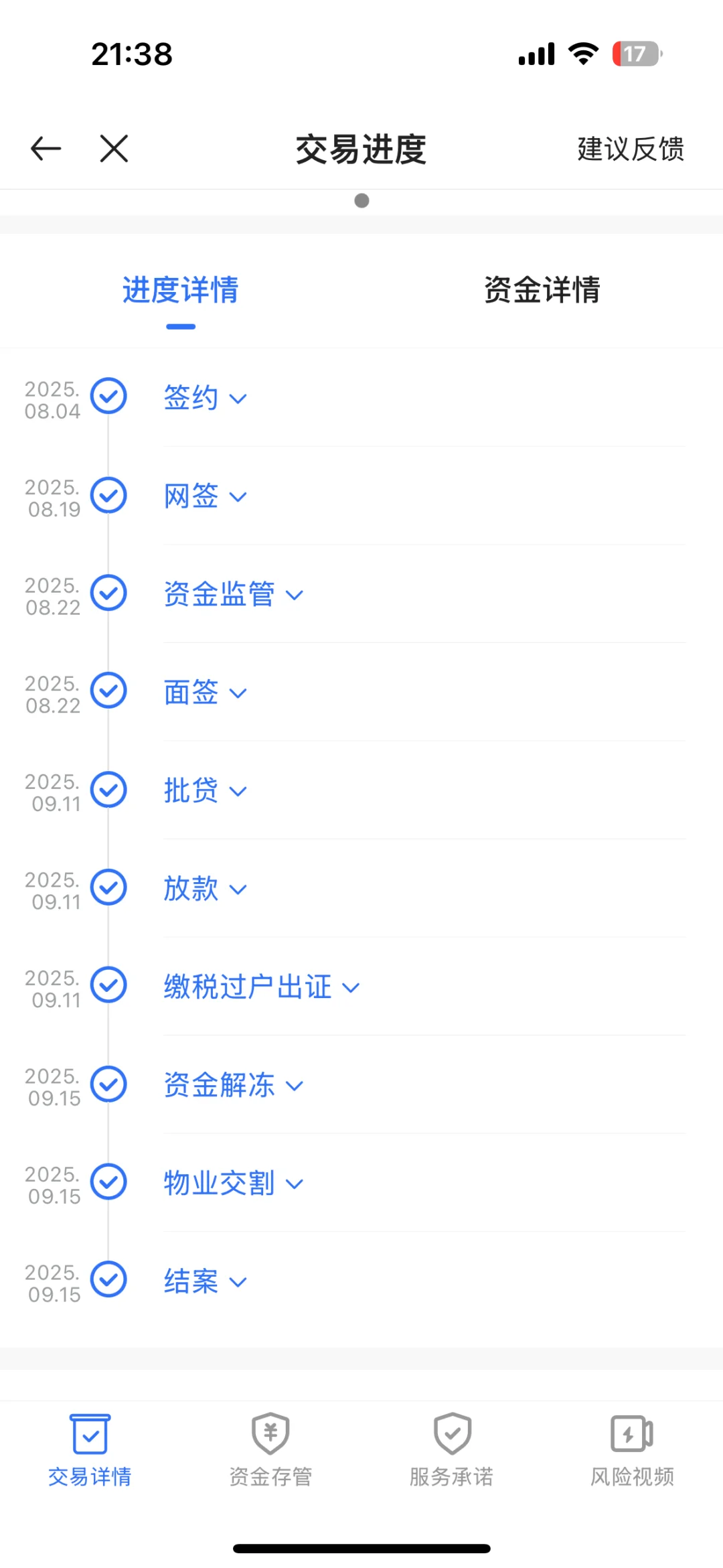
Task: Expand the 放款 step
Action: (x=205, y=889)
